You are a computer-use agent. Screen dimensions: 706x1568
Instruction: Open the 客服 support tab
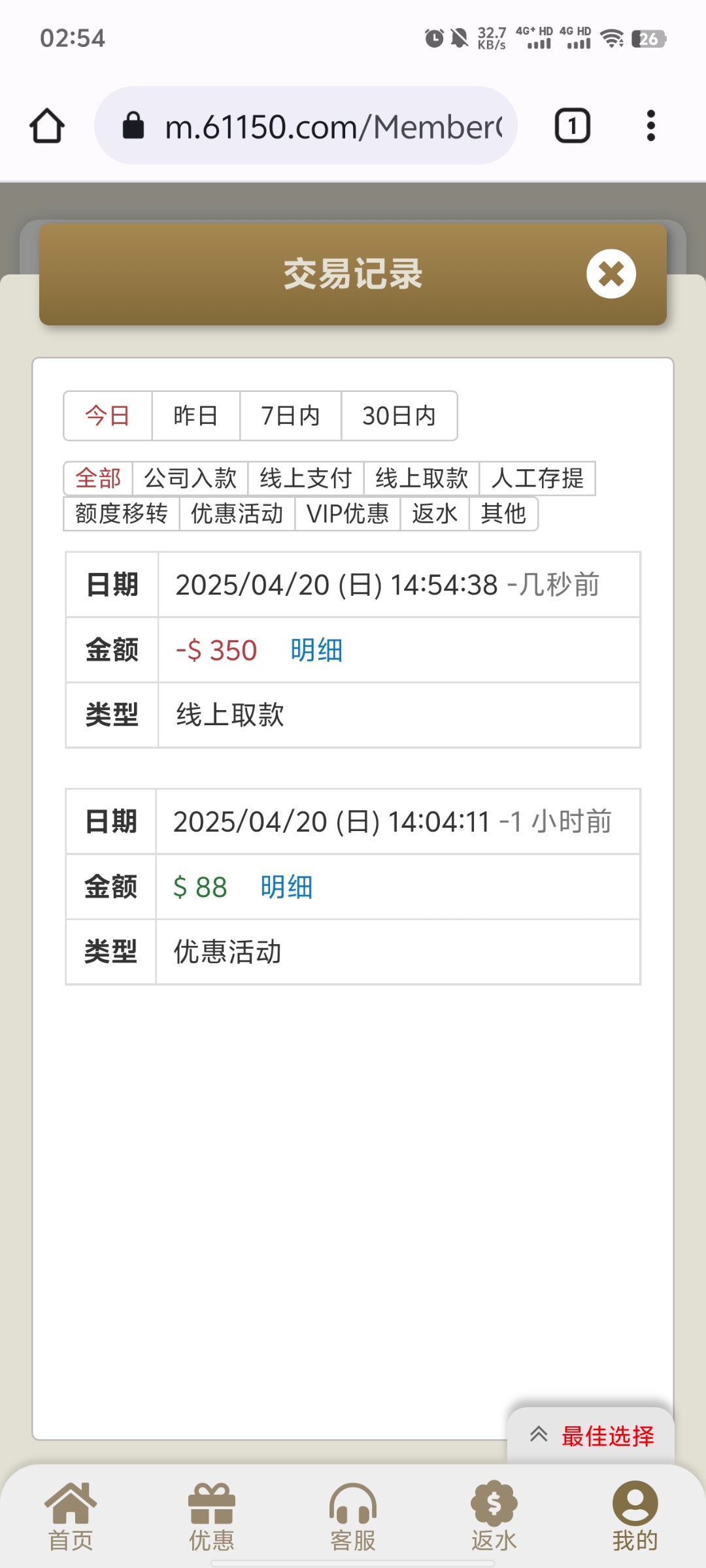click(353, 1517)
